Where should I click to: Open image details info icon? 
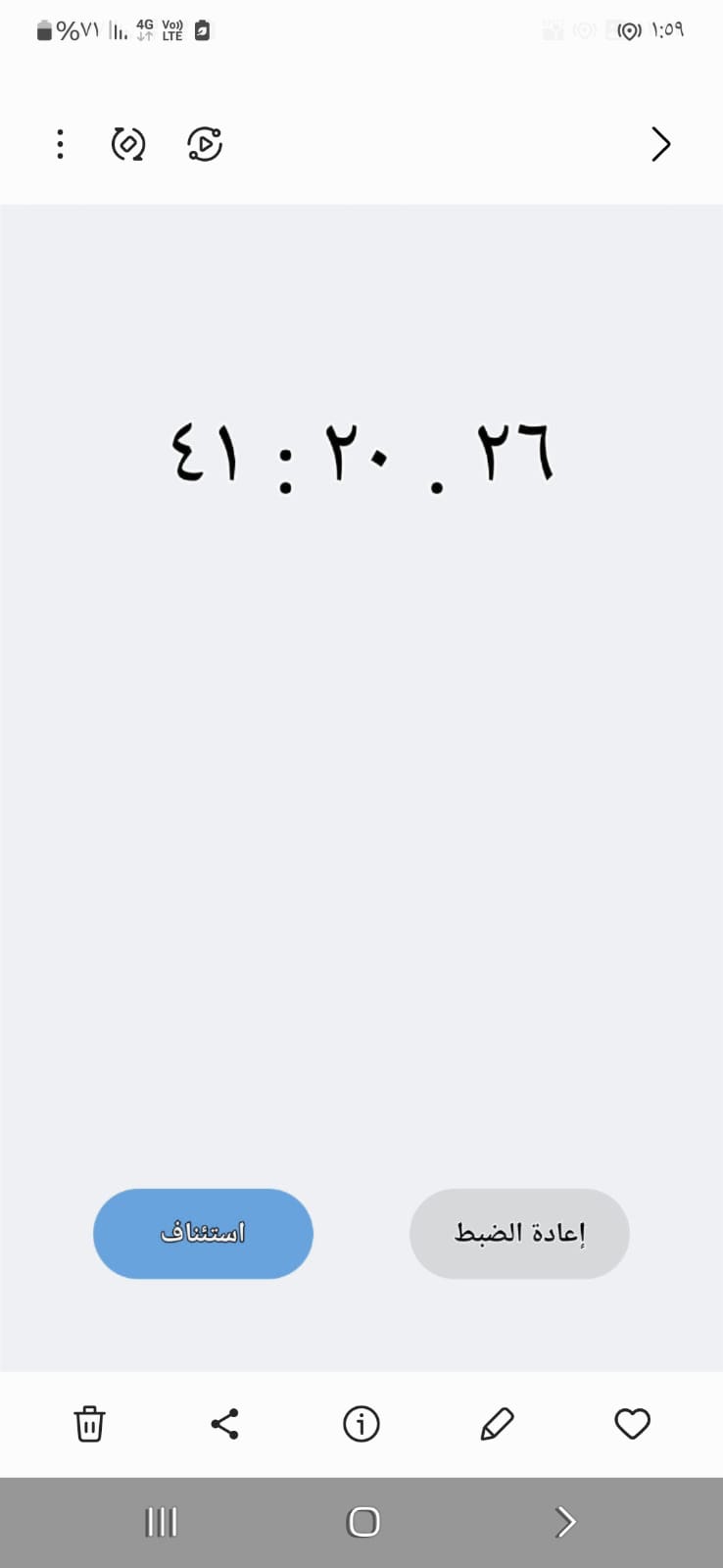pyautogui.click(x=361, y=1424)
